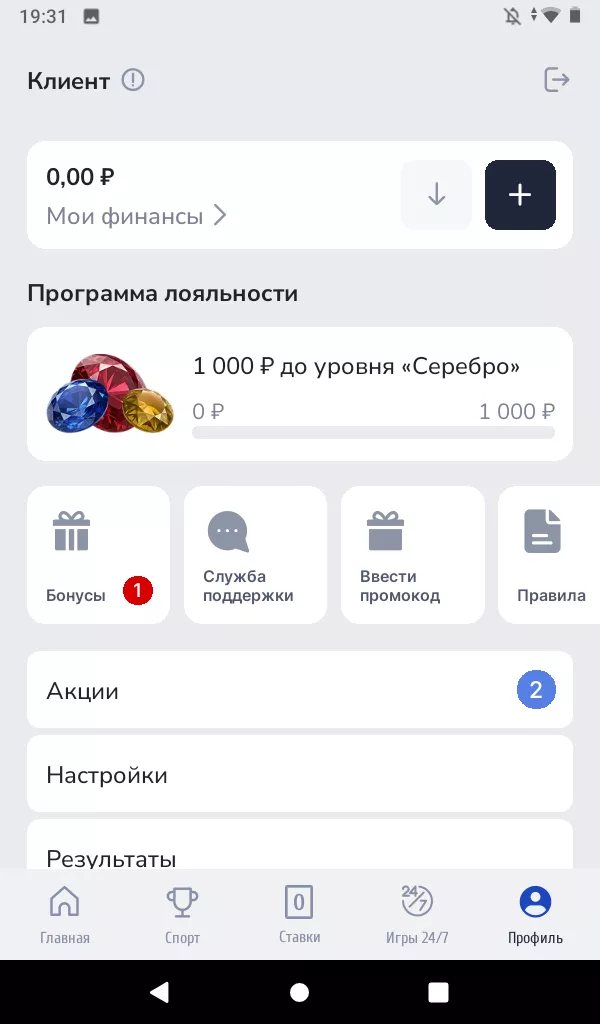Screen dimensions: 600x1024
Task: Switch to the Игры 24/7 tab
Action: 417,914
